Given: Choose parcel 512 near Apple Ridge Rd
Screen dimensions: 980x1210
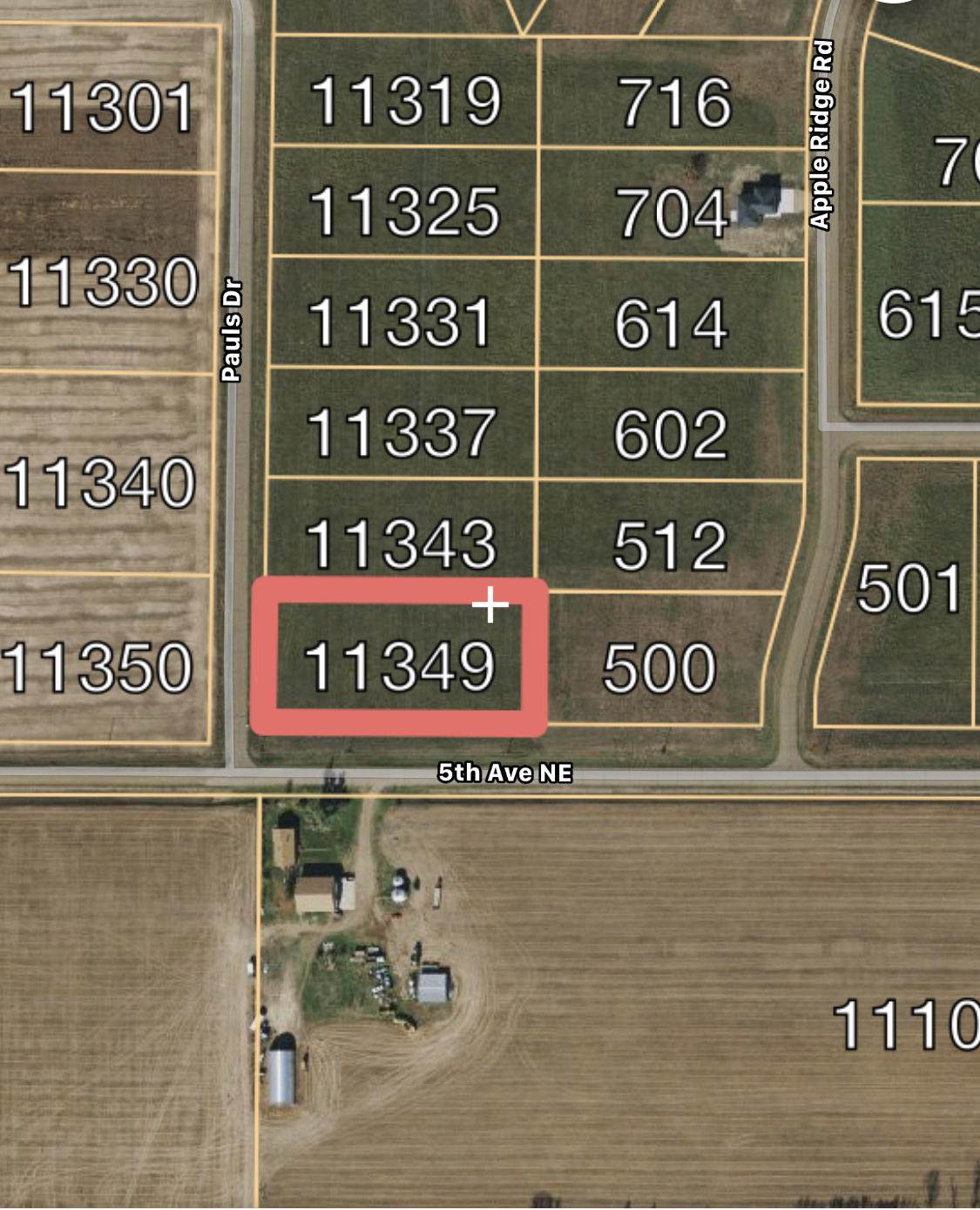Looking at the screenshot, I should click(669, 544).
